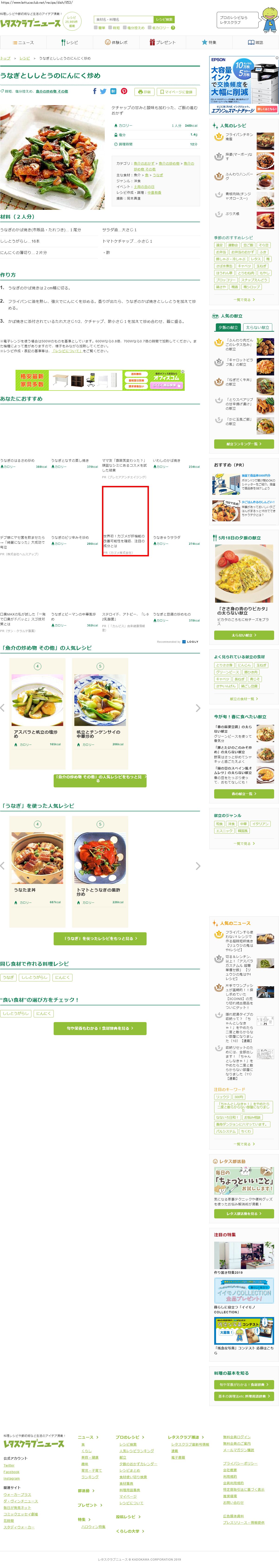Share recipe on Twitter
This screenshot has width=279, height=1568.
click(103, 91)
